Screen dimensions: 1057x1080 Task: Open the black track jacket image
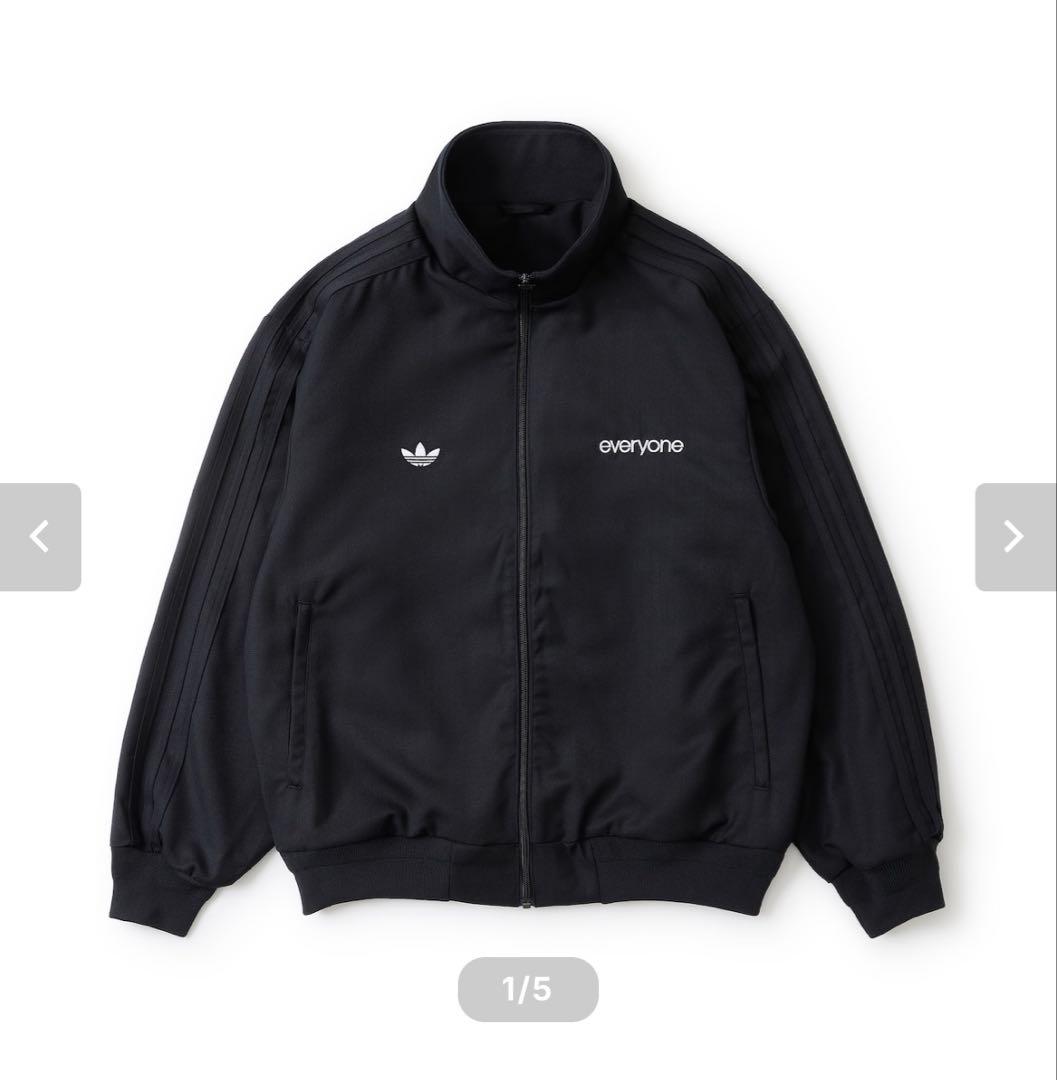(x=528, y=520)
